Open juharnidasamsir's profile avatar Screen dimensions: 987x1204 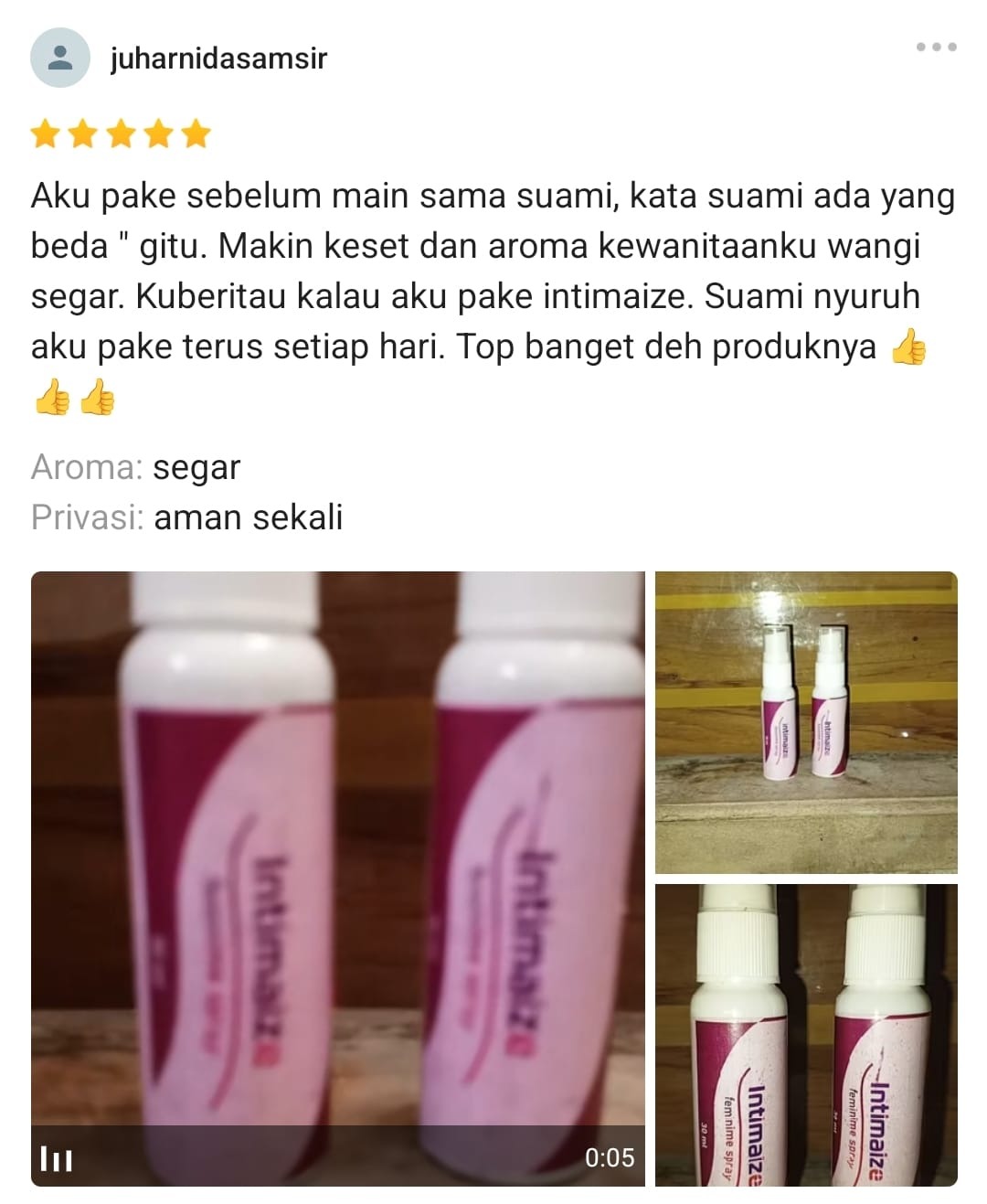click(x=60, y=58)
